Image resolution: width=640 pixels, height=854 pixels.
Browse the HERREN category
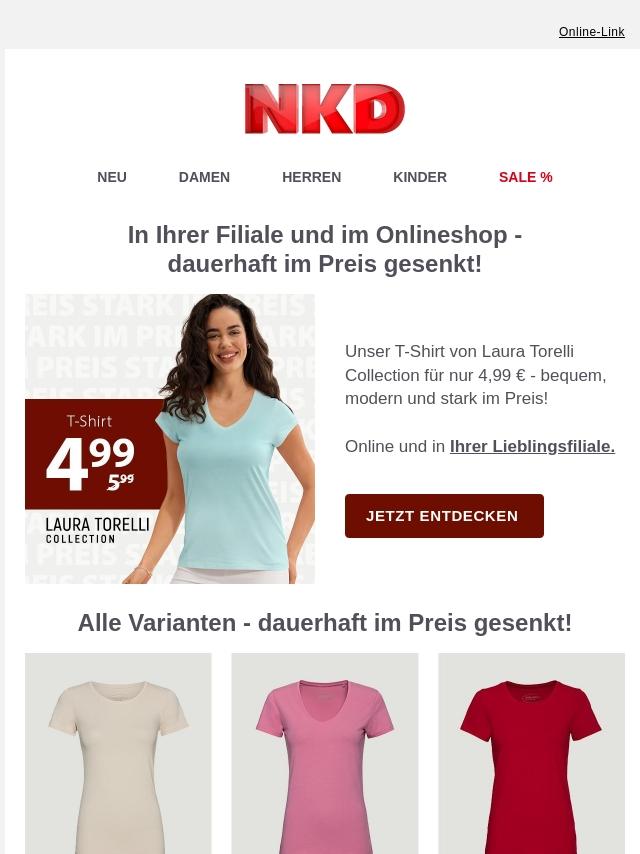[311, 177]
